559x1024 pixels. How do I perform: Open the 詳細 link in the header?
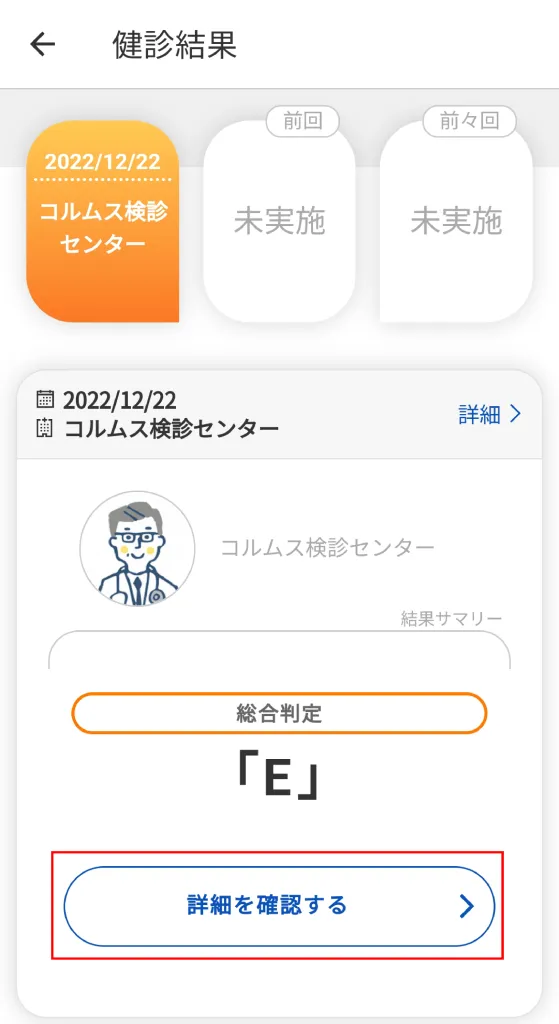click(x=490, y=414)
